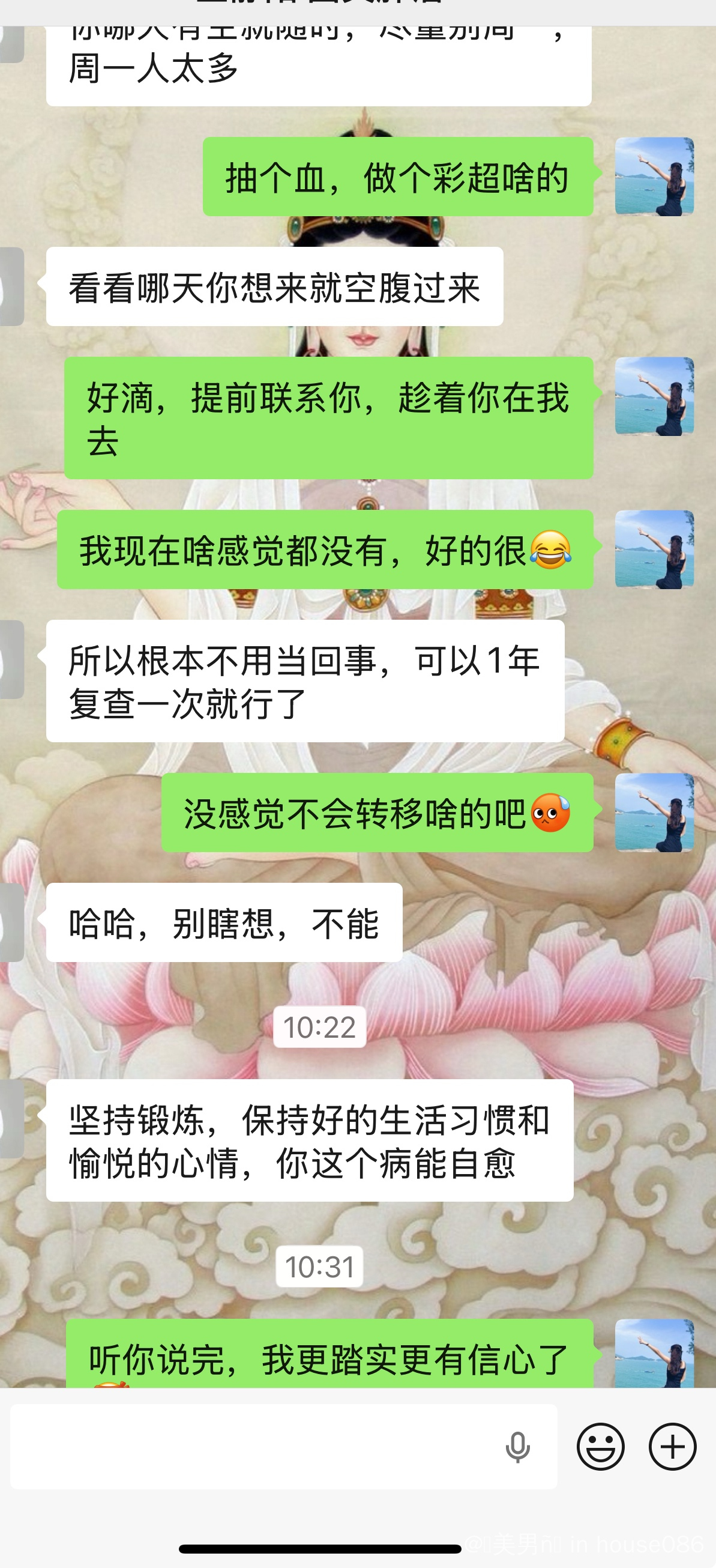Tap sender avatar beside 没感觉不会转移 message
Viewport: 716px width, 1568px height.
(x=654, y=812)
